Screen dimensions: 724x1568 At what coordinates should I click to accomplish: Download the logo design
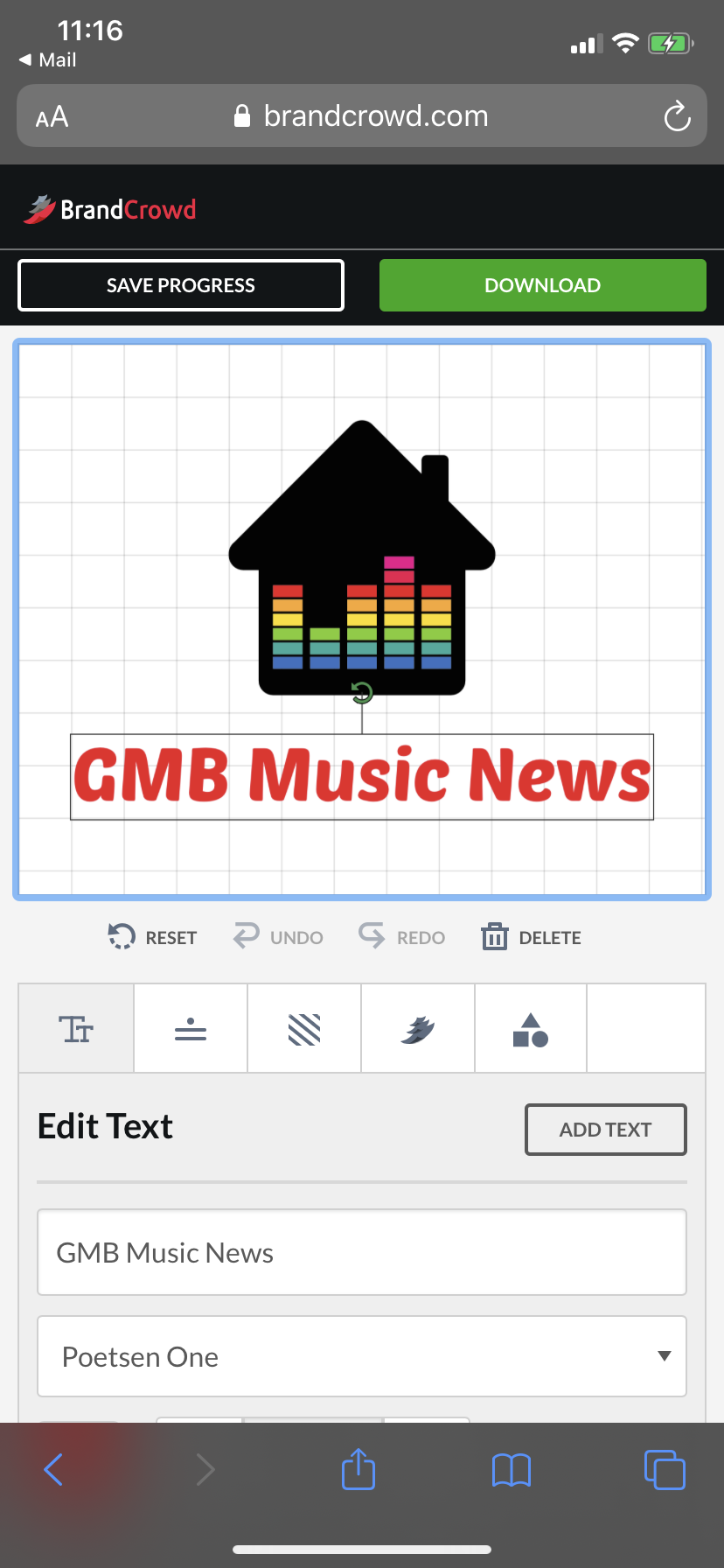tap(542, 285)
